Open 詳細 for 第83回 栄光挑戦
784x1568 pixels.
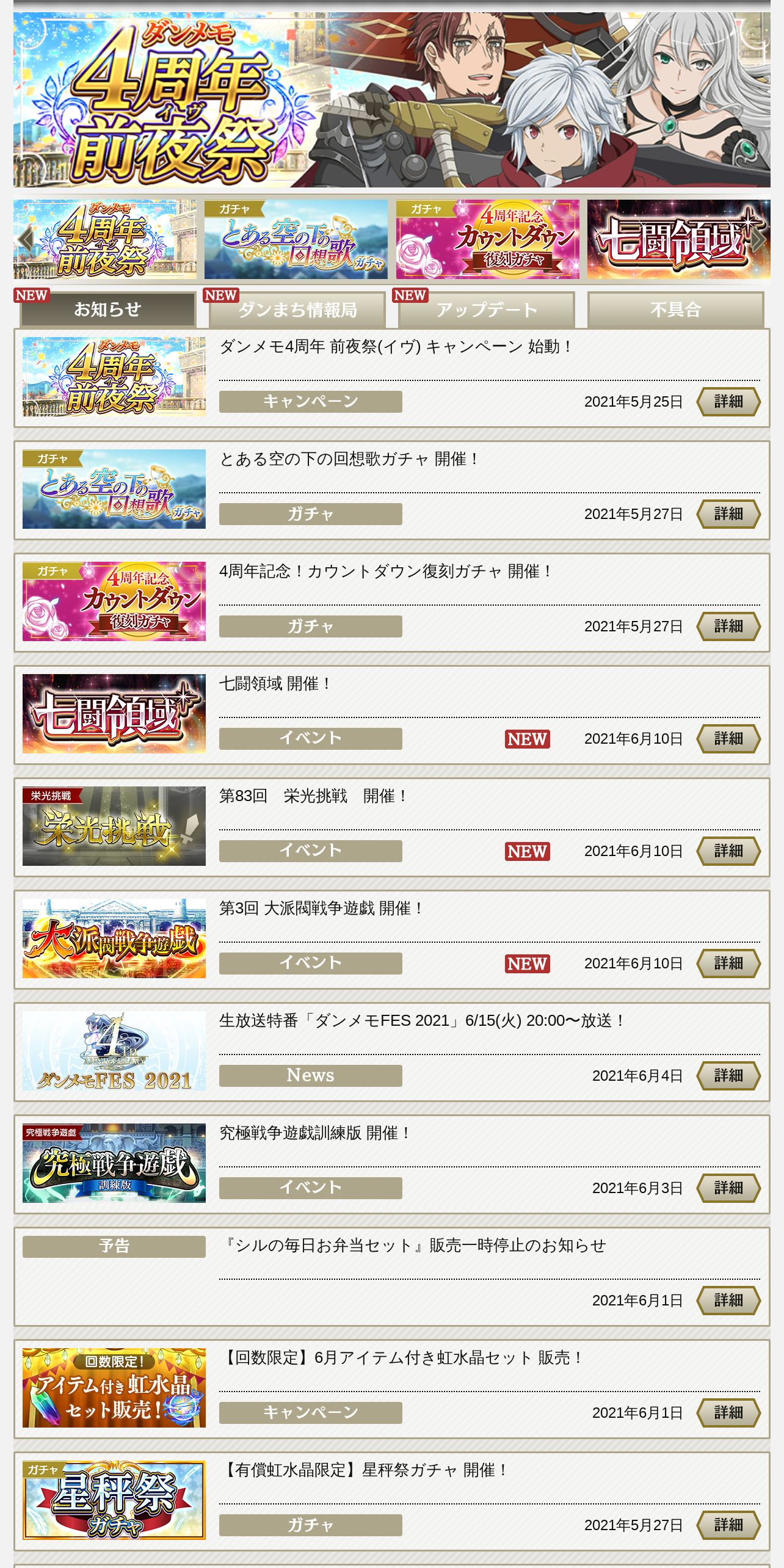point(728,851)
